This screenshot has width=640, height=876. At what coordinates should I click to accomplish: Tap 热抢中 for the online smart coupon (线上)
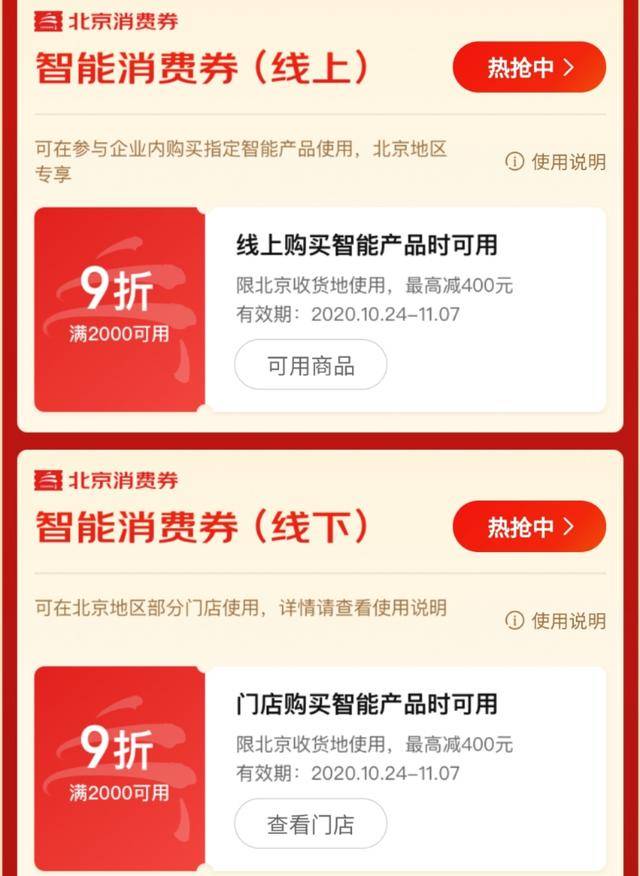(529, 67)
